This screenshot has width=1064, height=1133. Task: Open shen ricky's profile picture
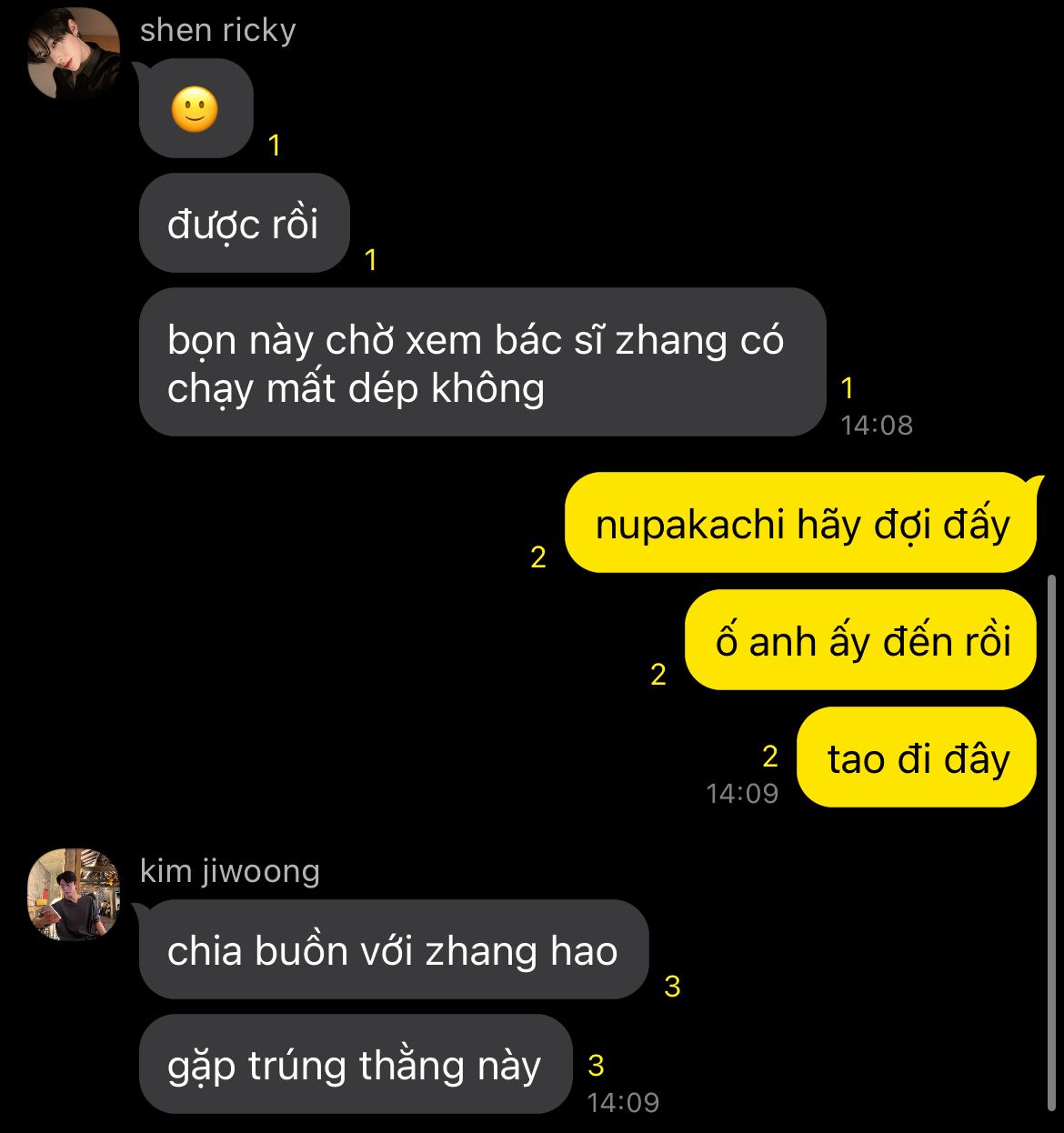pyautogui.click(x=73, y=55)
